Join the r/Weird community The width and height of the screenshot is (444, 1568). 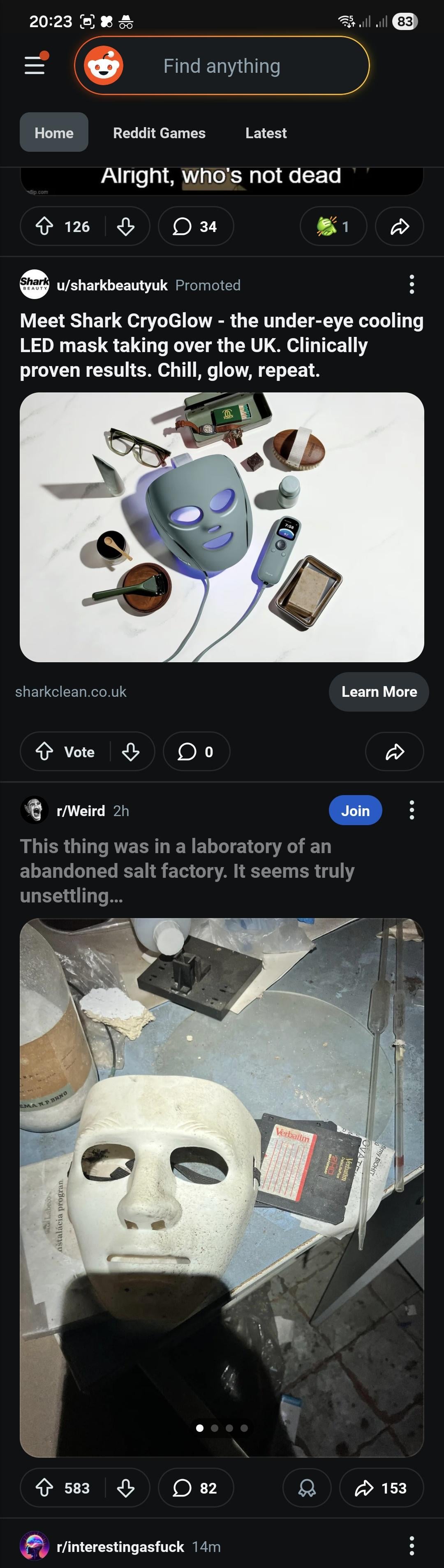pos(355,810)
